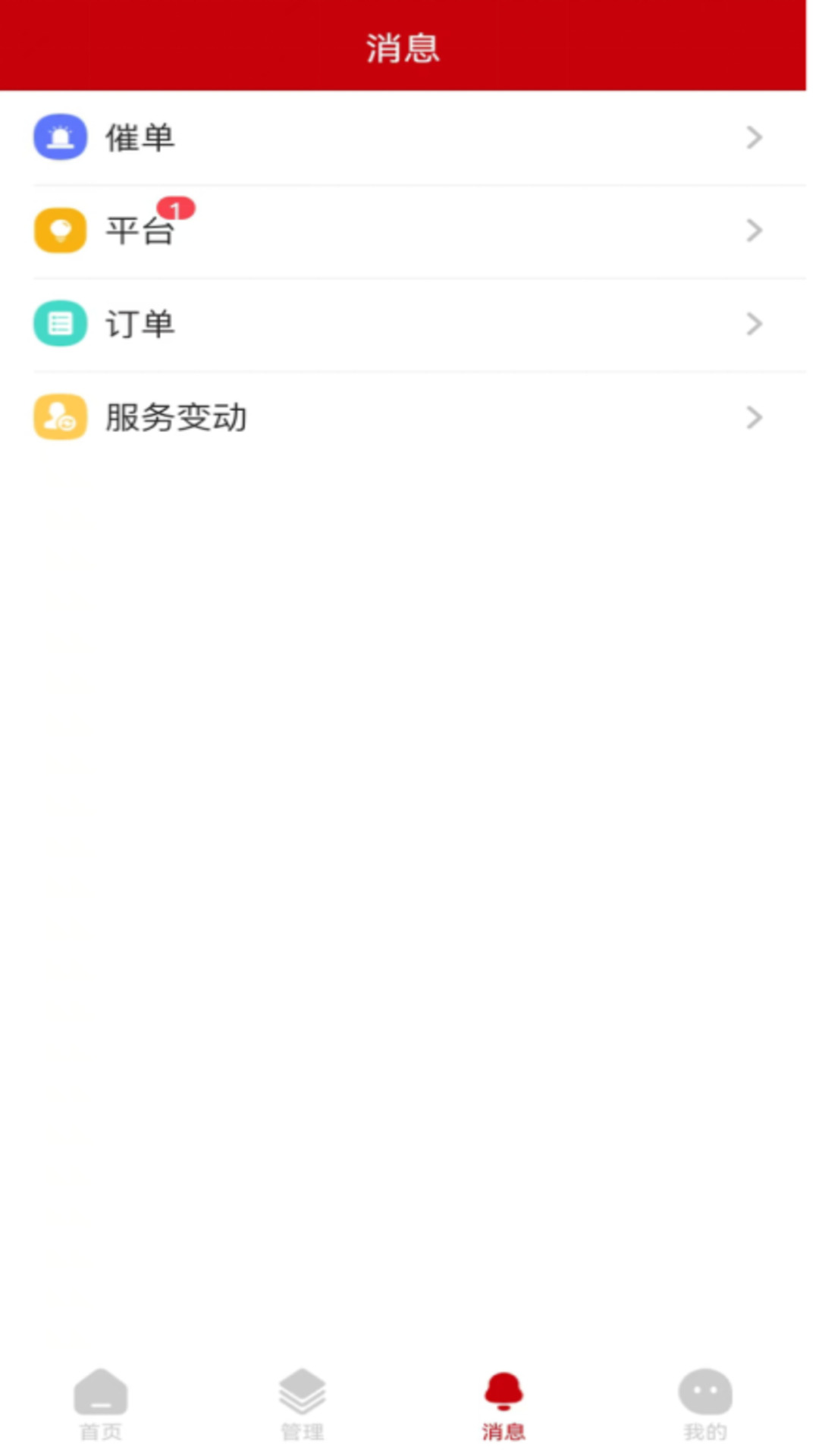The image size is (819, 1456).
Task: Select the green document icon next to 订单
Action: pyautogui.click(x=60, y=324)
